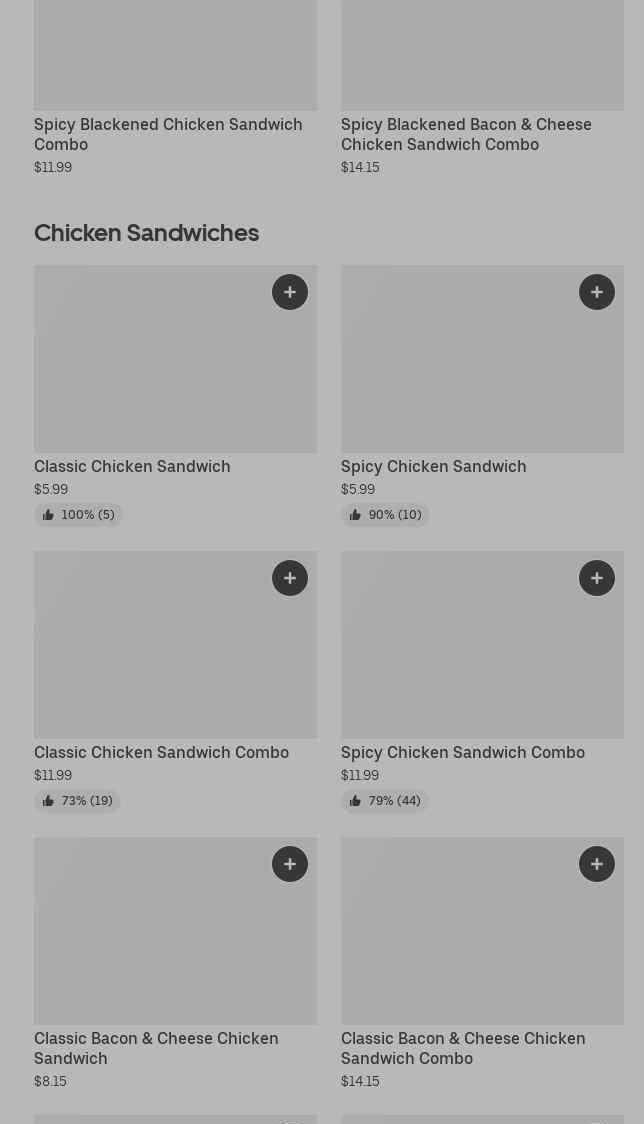View Classic Bacon & Cheese Chicken Sandwich details

(156, 1048)
